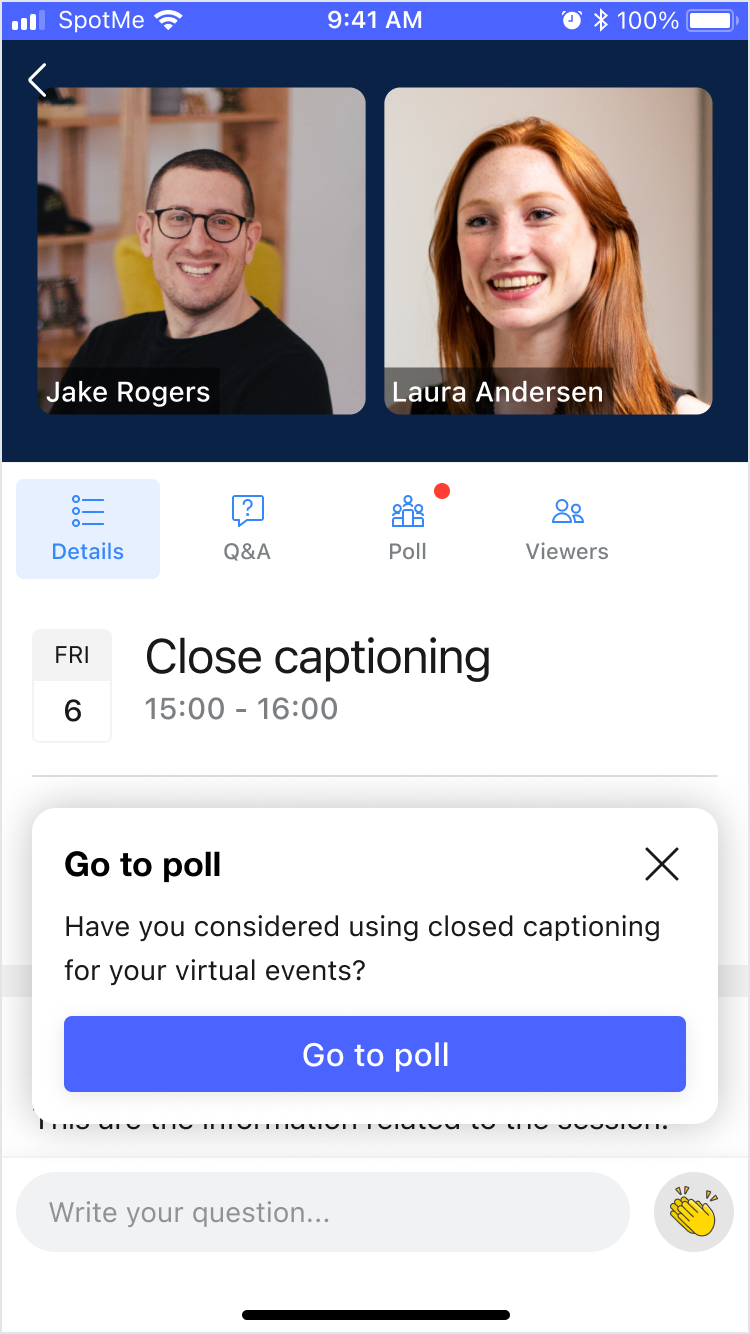Screen dimensions: 750x1334
Task: Tap the blue Go to poll button
Action: tap(375, 1054)
